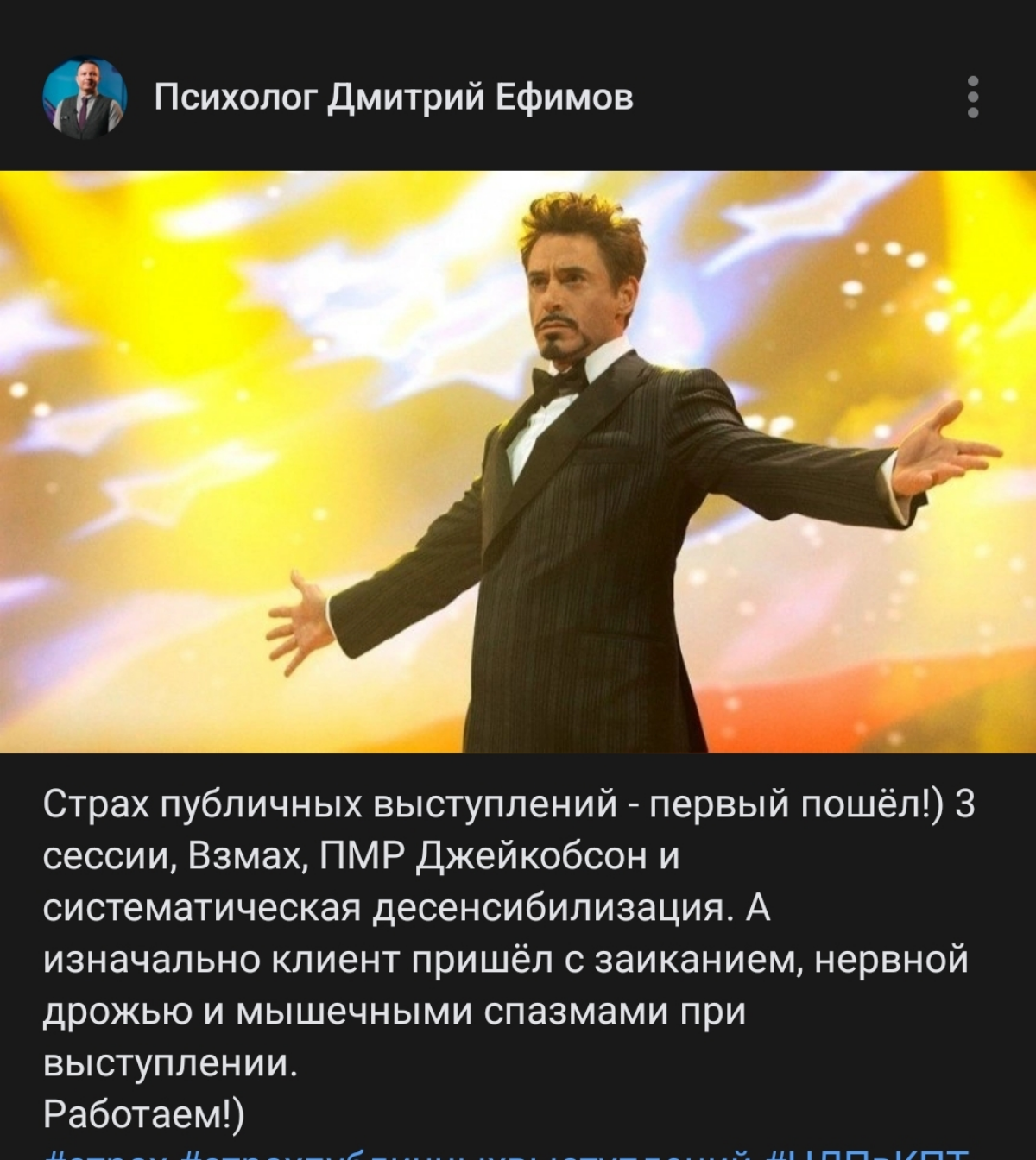This screenshot has width=1036, height=1160.
Task: View the full-size photo of the performer
Action: [518, 462]
